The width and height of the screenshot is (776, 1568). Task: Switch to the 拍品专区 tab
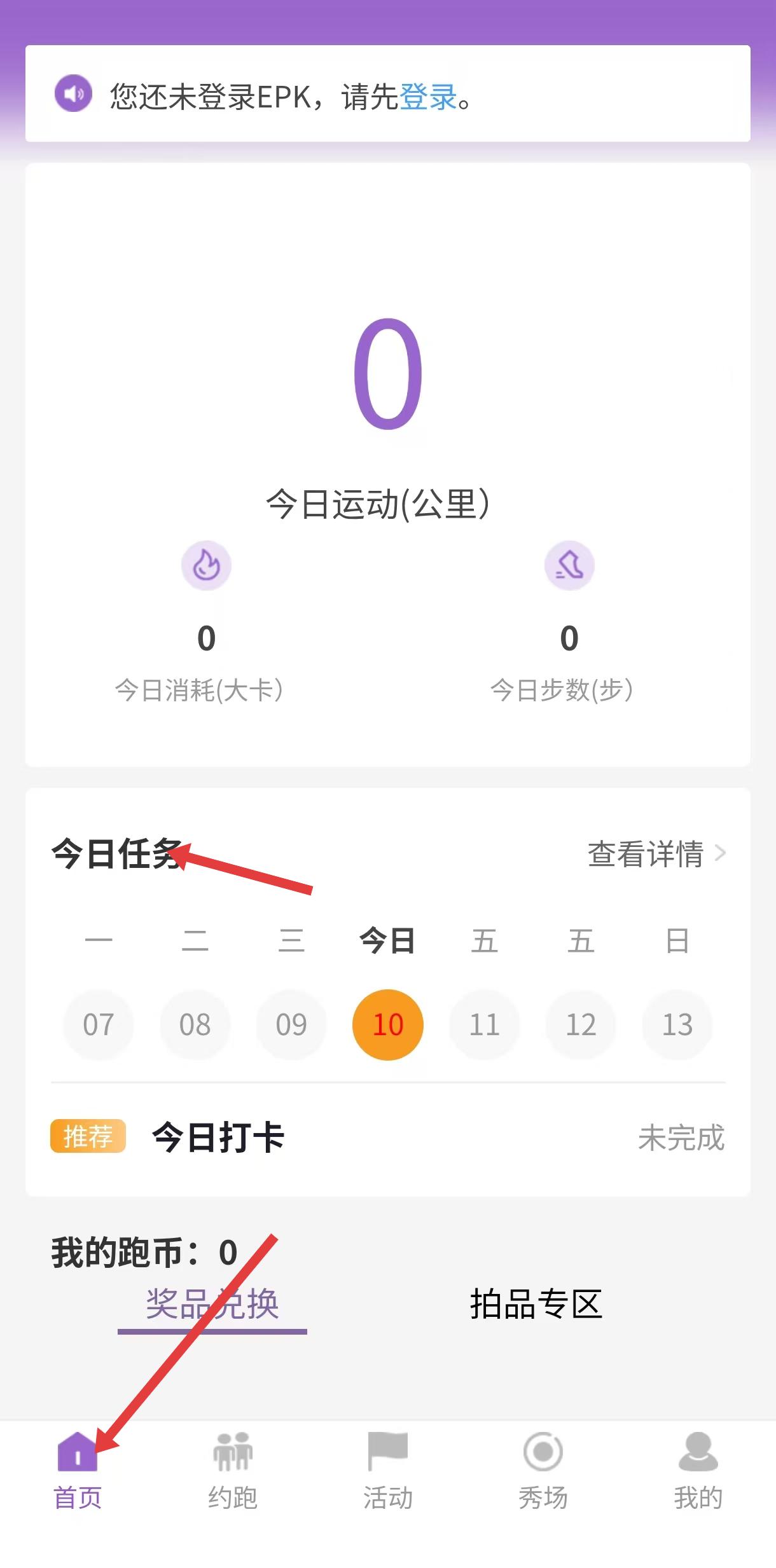536,1303
